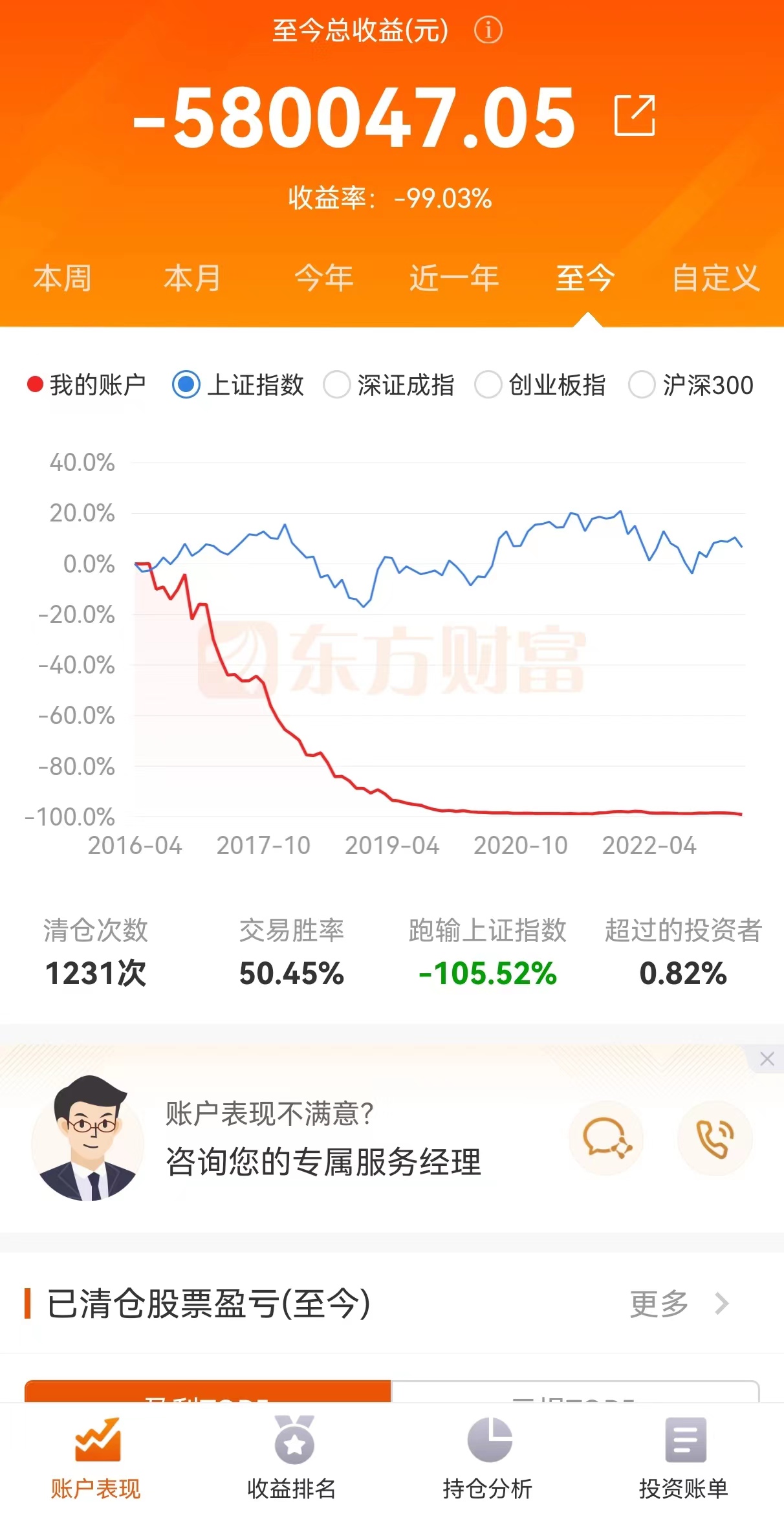784x1514 pixels.
Task: Dismiss the service manager banner with the X
Action: click(767, 1059)
